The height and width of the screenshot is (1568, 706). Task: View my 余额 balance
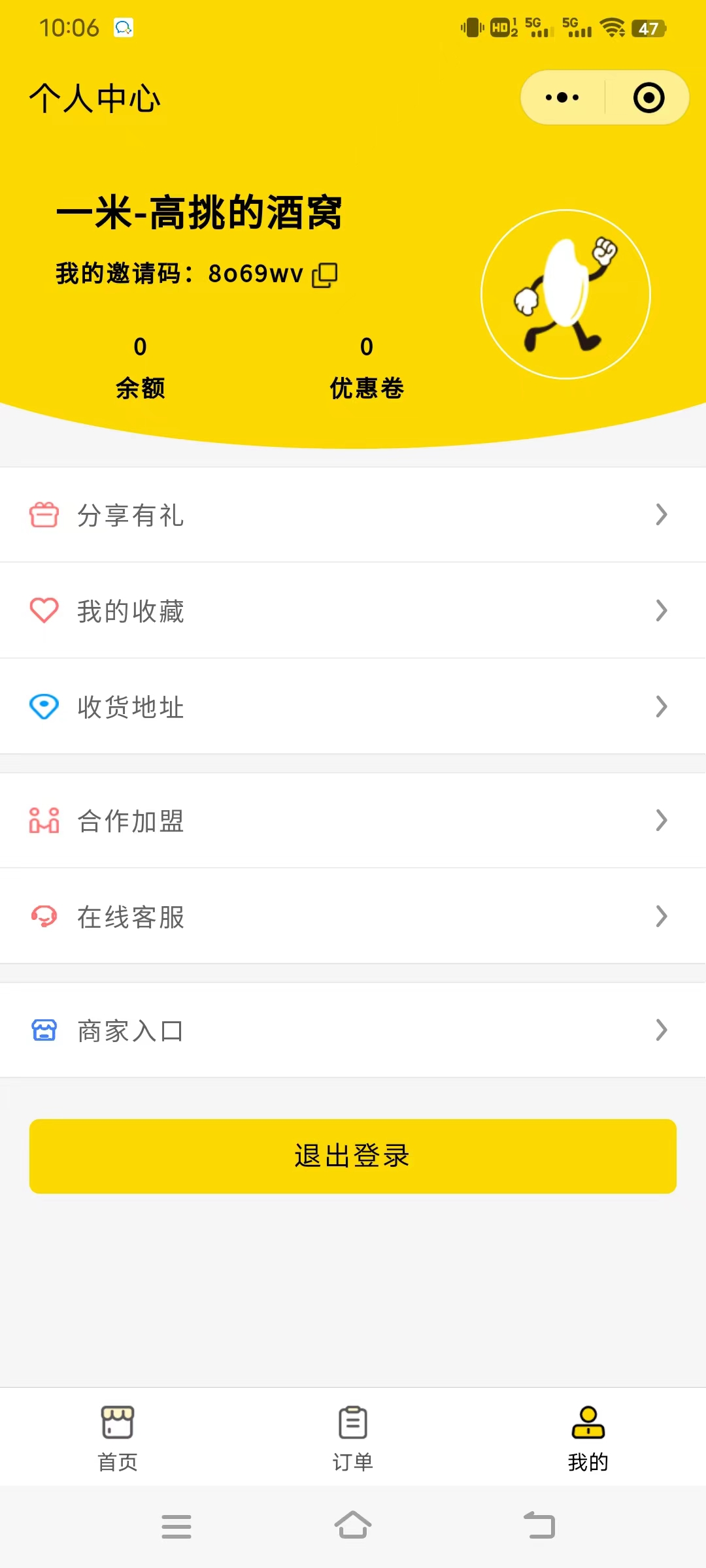[140, 367]
